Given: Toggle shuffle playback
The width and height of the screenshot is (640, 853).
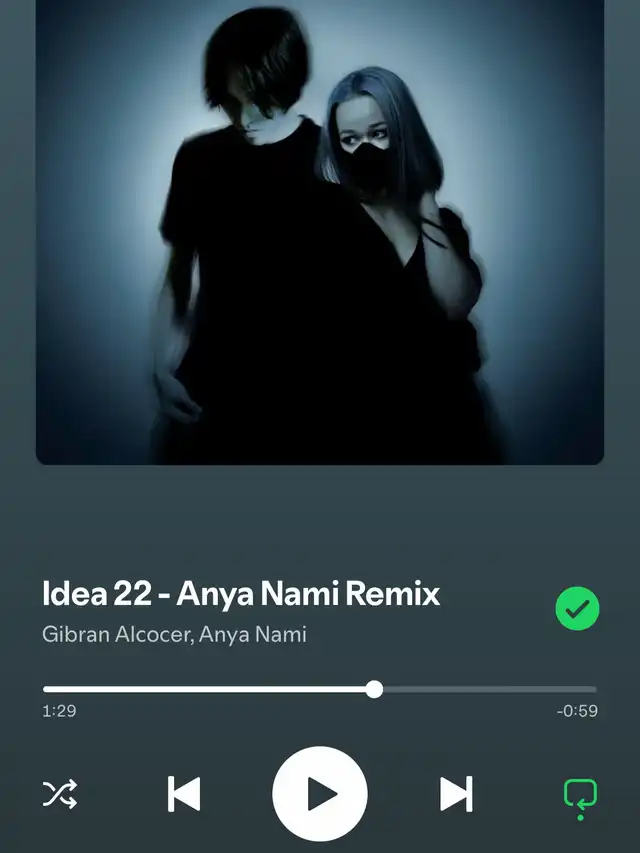Looking at the screenshot, I should click(x=60, y=794).
